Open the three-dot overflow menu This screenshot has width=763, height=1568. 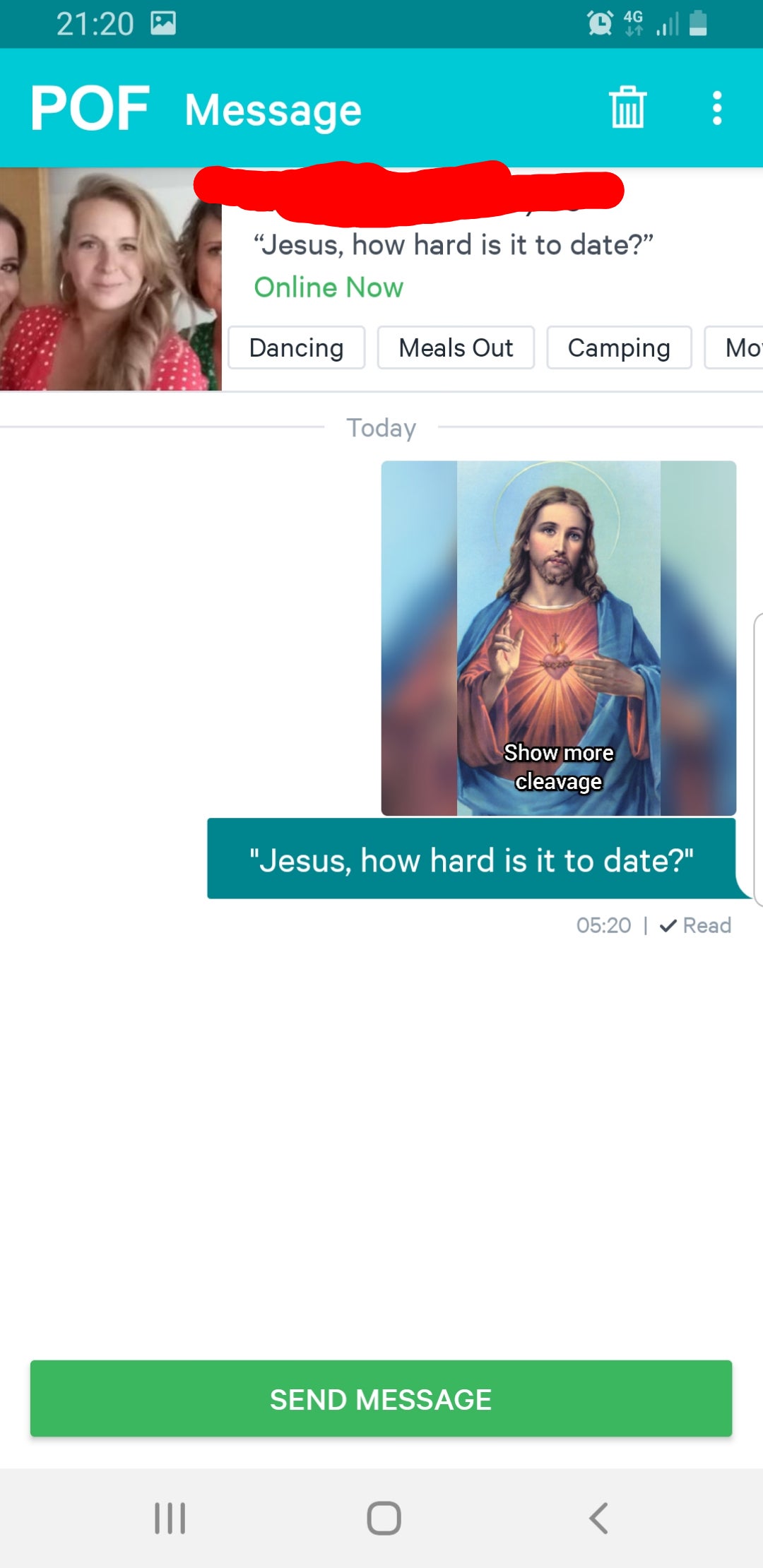(717, 108)
